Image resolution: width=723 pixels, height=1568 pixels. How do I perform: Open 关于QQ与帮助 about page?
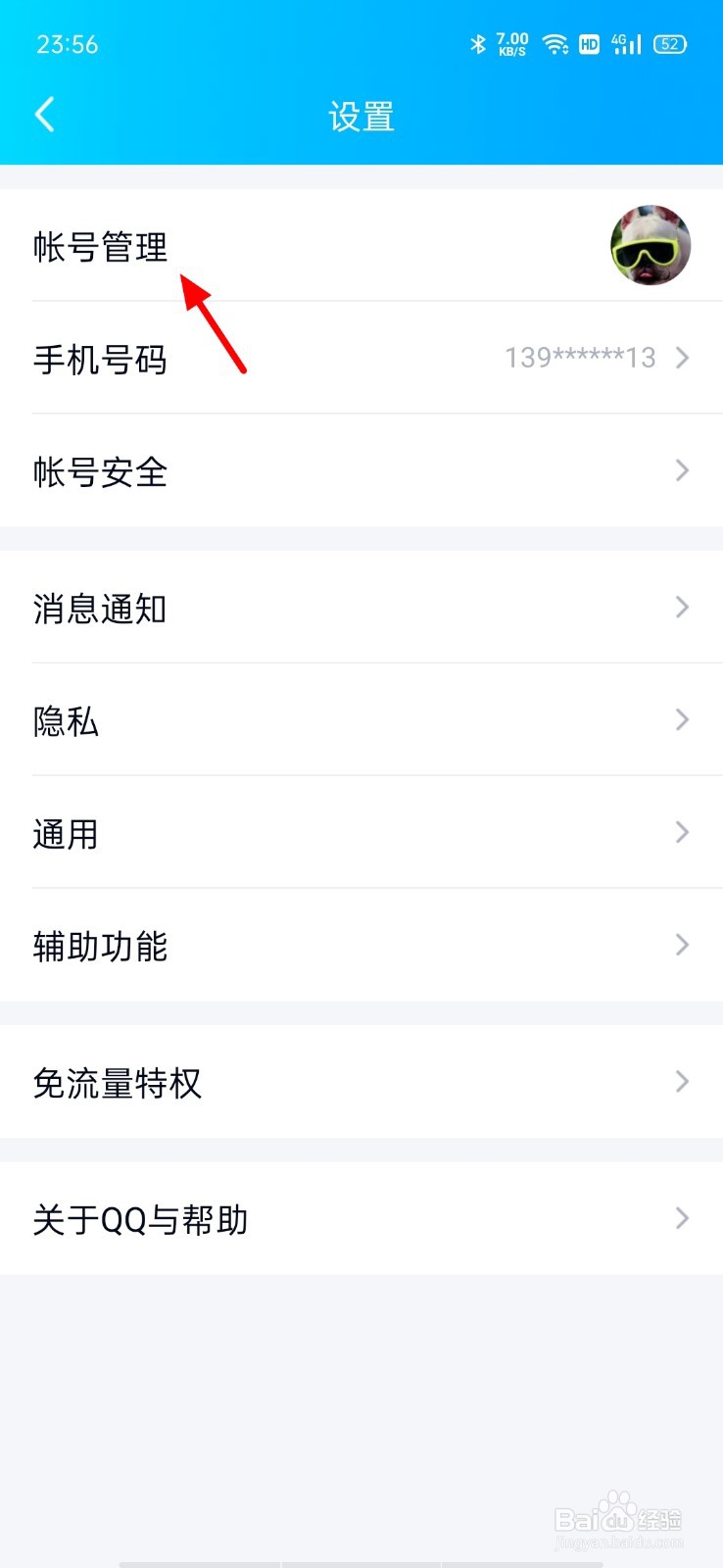139,1220
